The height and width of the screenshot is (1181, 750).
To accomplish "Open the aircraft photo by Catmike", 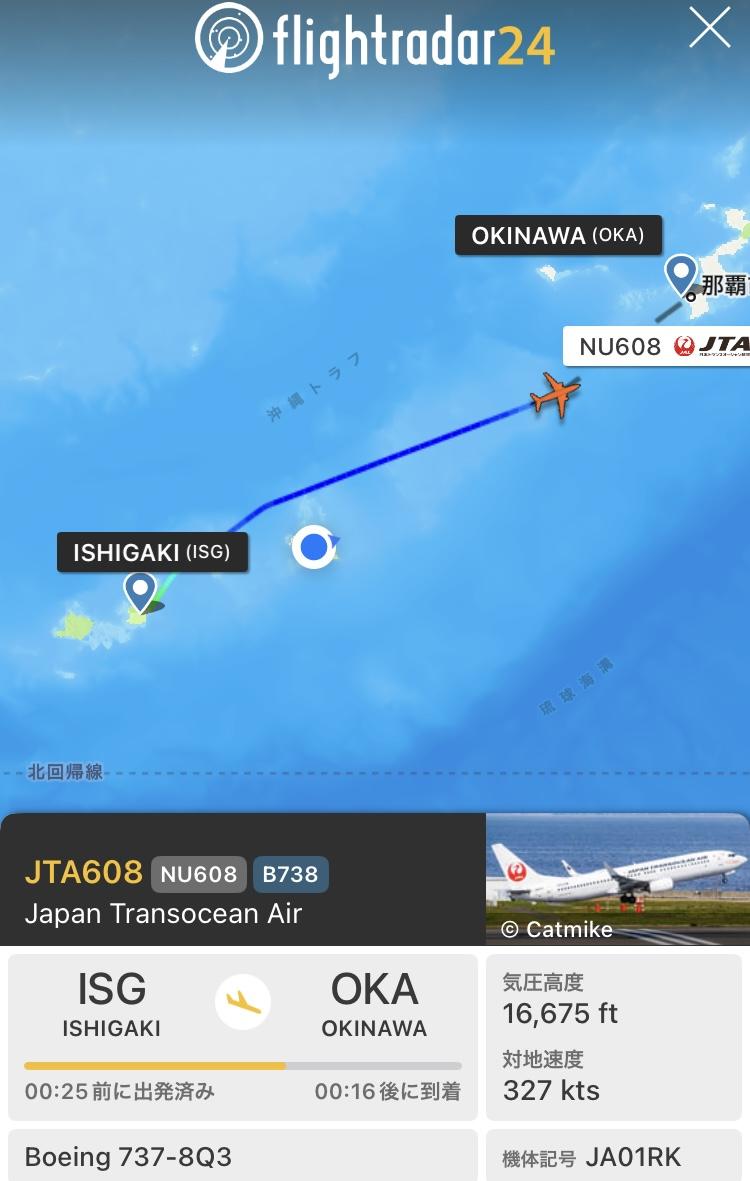I will click(x=617, y=879).
